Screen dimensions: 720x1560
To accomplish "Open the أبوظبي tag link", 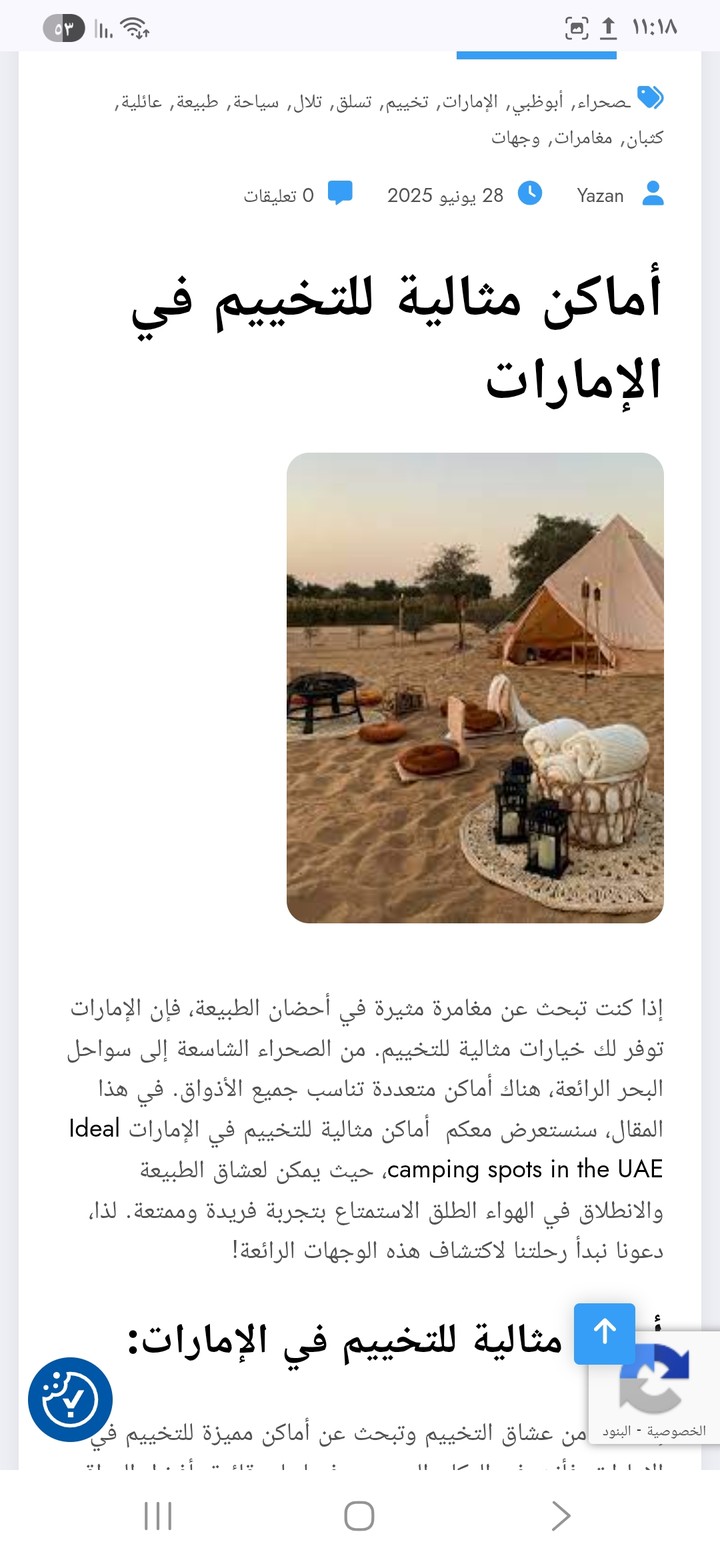I will tap(538, 101).
